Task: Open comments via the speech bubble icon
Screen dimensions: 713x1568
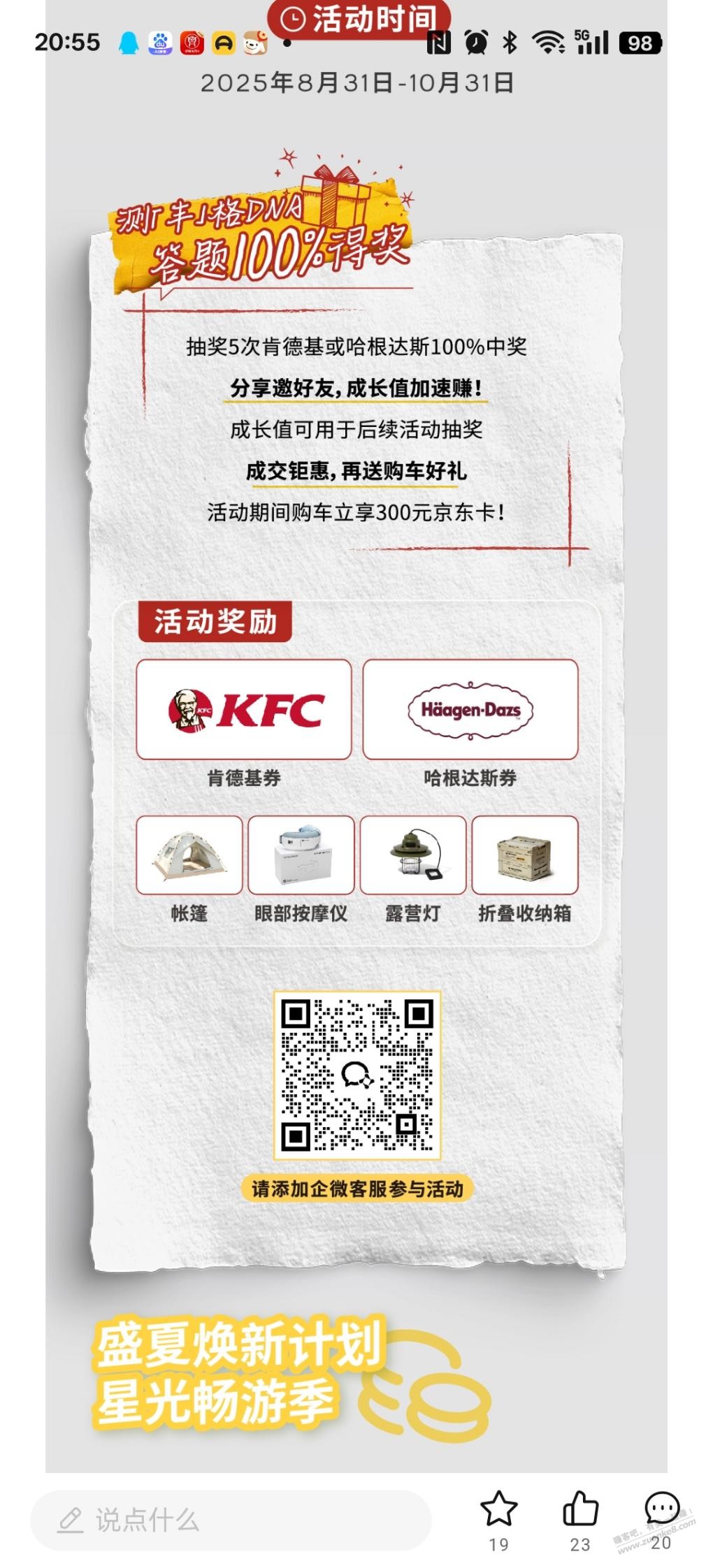Action: pyautogui.click(x=661, y=1509)
